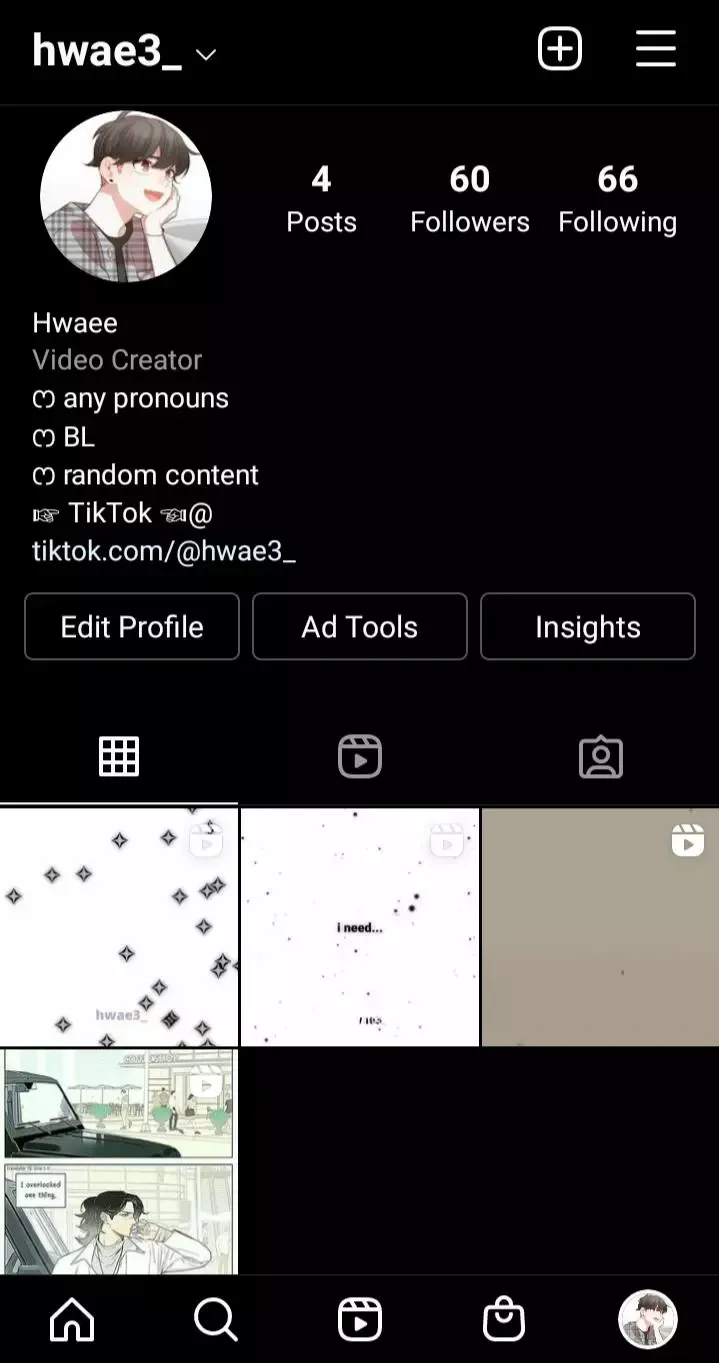Screen dimensions: 719x1363
Task: Open the manga panel post with car
Action: click(119, 1161)
